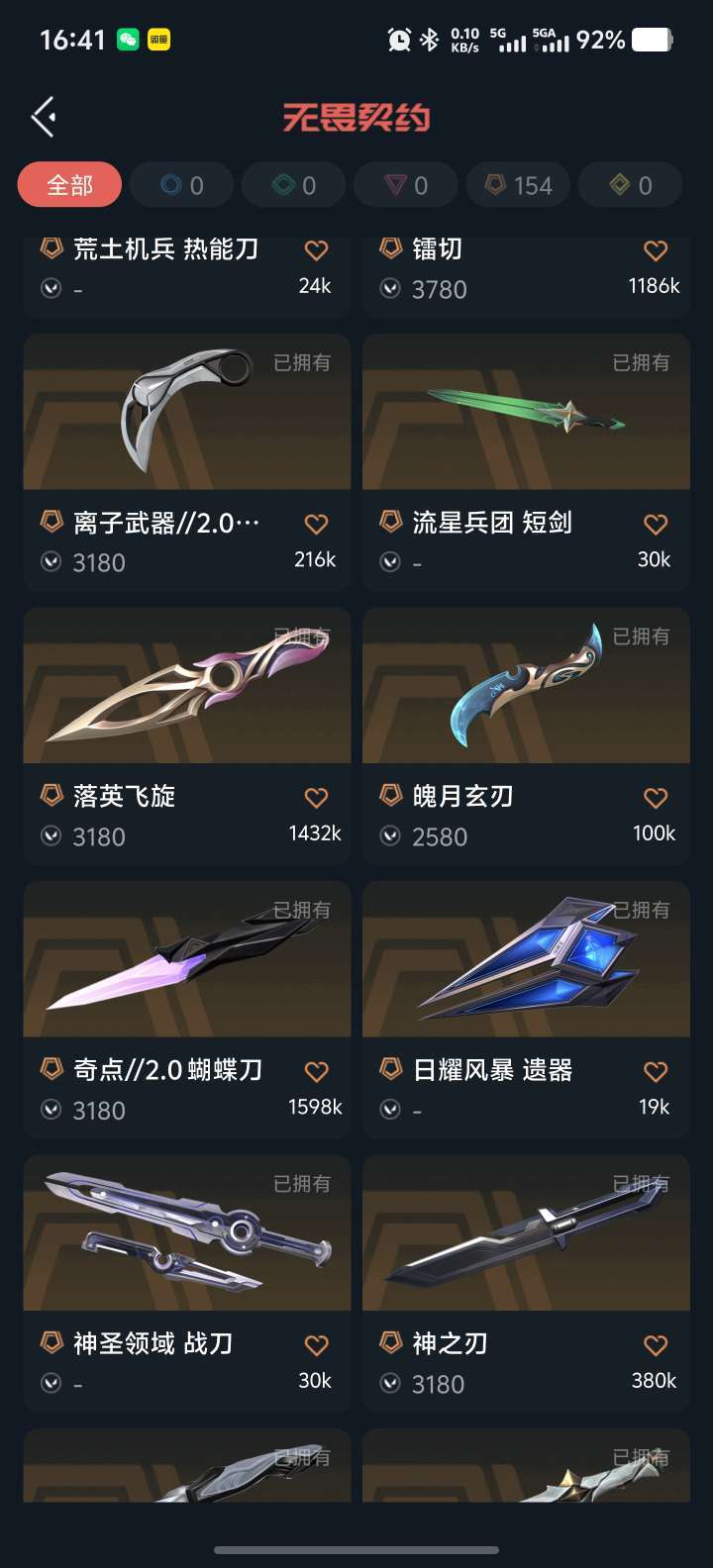Favorite the 神圣领域 战刀 skin
713x1568 pixels.
pos(316,1344)
